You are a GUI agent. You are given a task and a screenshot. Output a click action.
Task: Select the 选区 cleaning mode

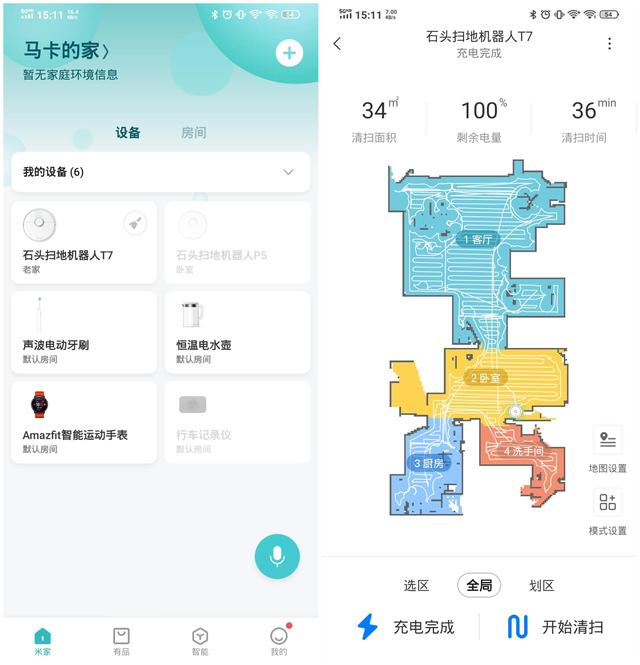tap(416, 585)
